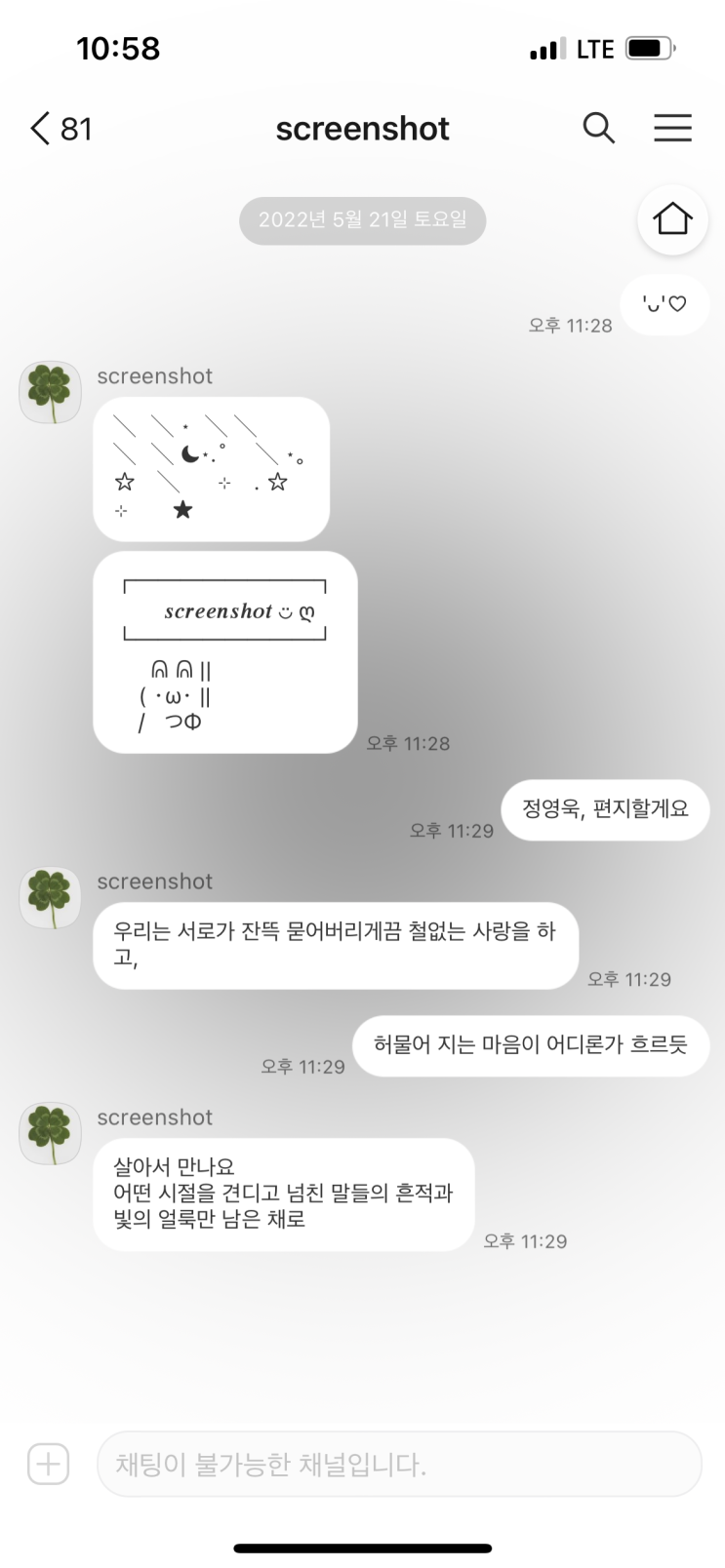Open sender avatar above '살아서 만나요' message
Screen dimensions: 725x1568
(50, 1134)
